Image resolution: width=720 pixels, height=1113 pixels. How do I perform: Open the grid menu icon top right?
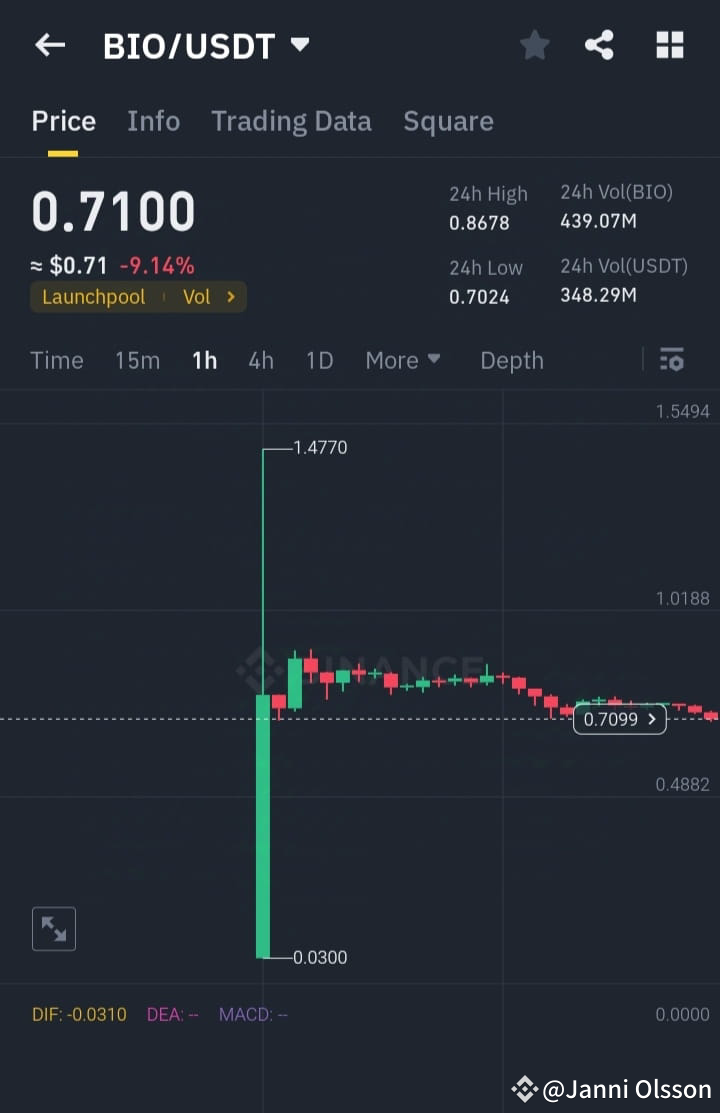coord(668,44)
